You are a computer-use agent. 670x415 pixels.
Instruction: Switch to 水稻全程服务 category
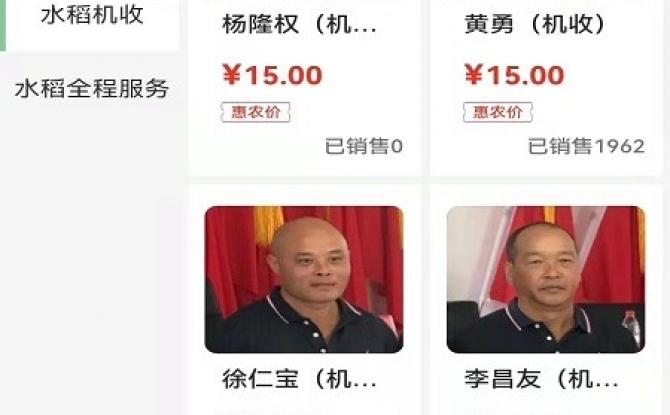point(91,88)
